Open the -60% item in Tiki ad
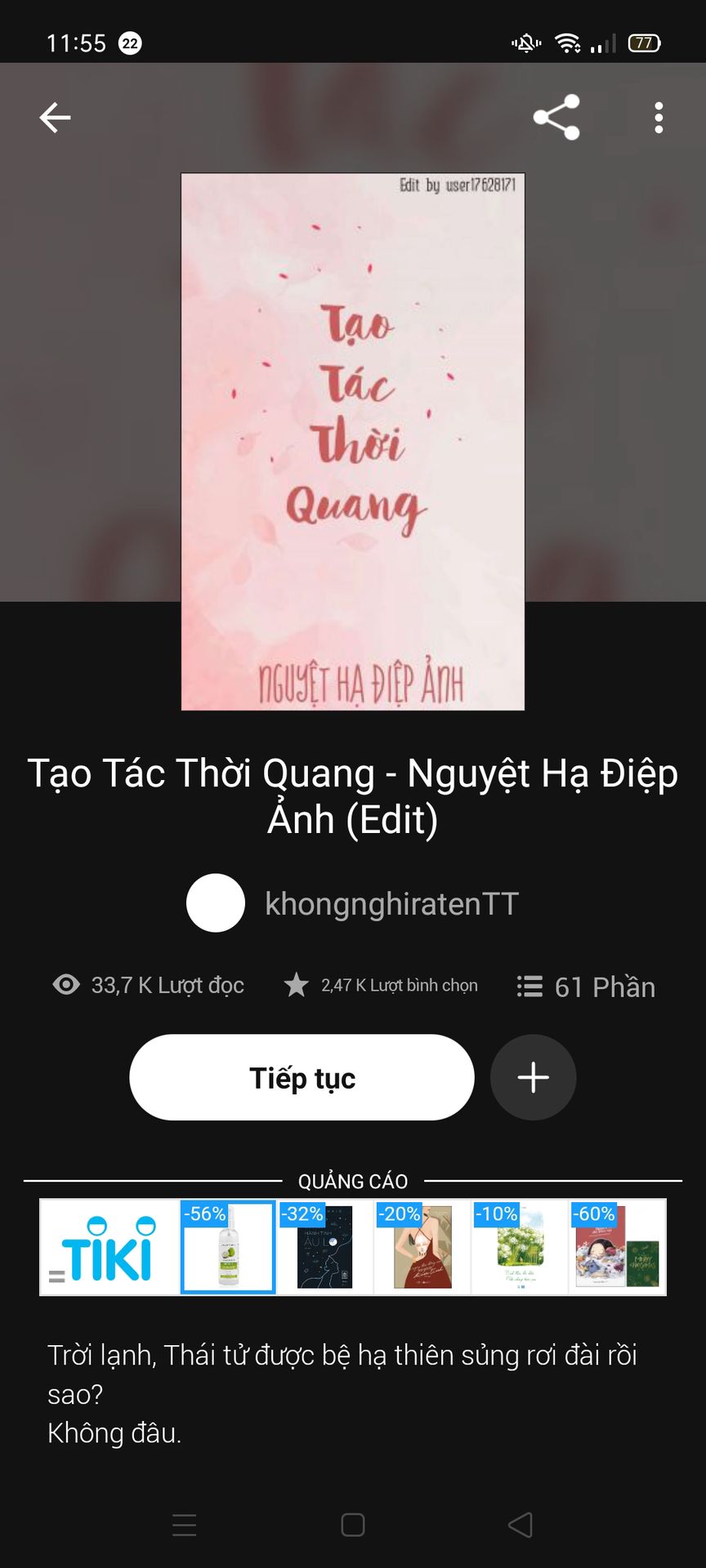The image size is (706, 1568). [x=617, y=1247]
